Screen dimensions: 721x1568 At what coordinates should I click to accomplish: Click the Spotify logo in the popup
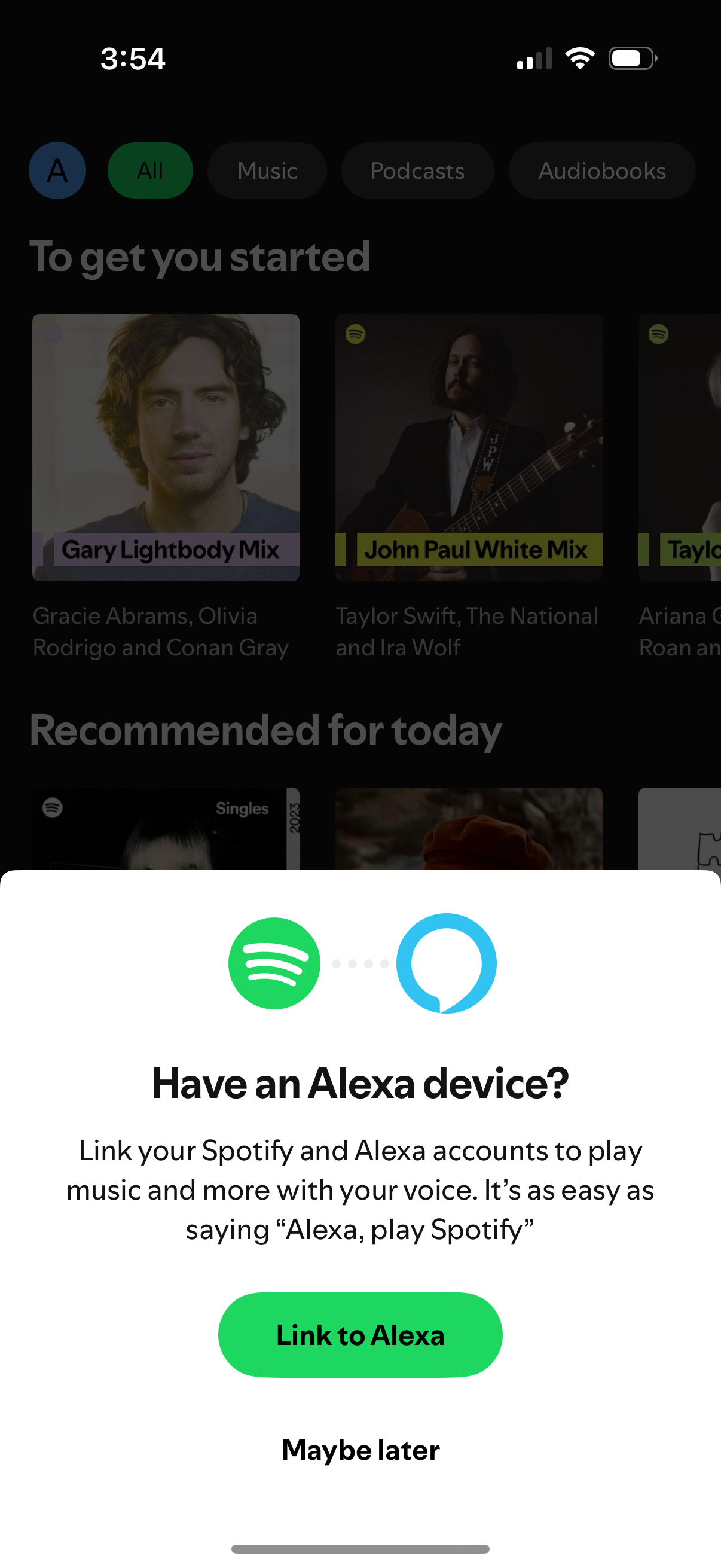tap(274, 963)
